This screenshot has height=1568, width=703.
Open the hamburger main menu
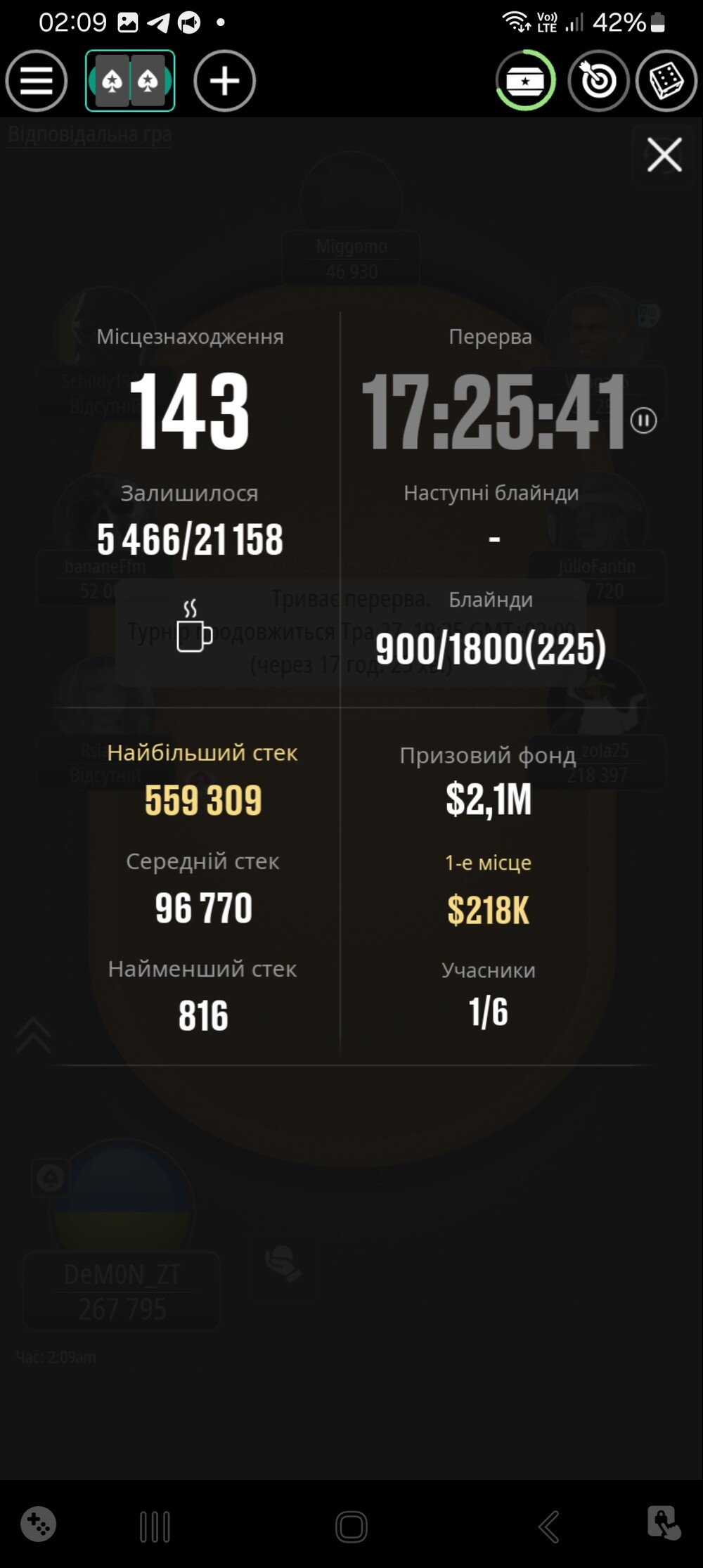pos(37,81)
